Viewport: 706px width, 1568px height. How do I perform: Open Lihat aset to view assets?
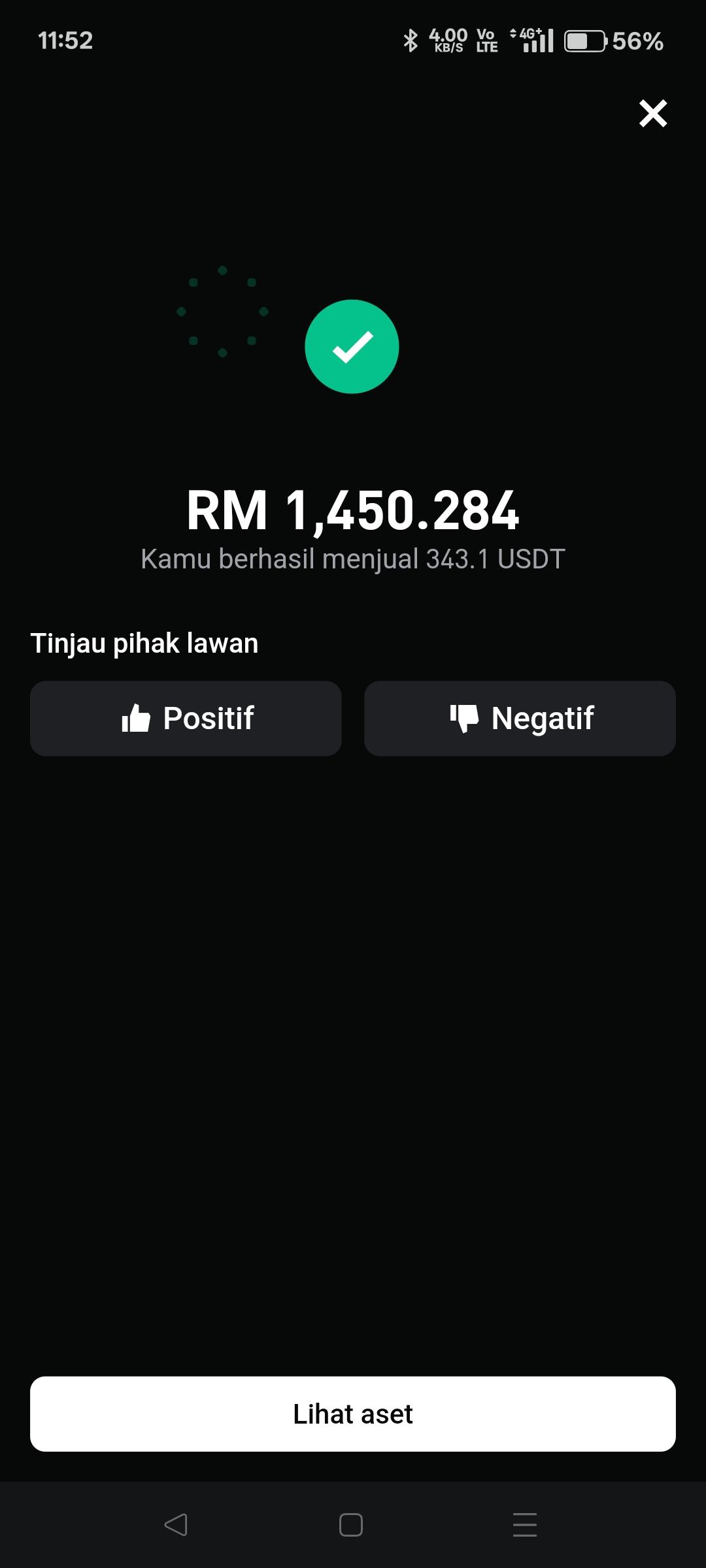tap(353, 1414)
